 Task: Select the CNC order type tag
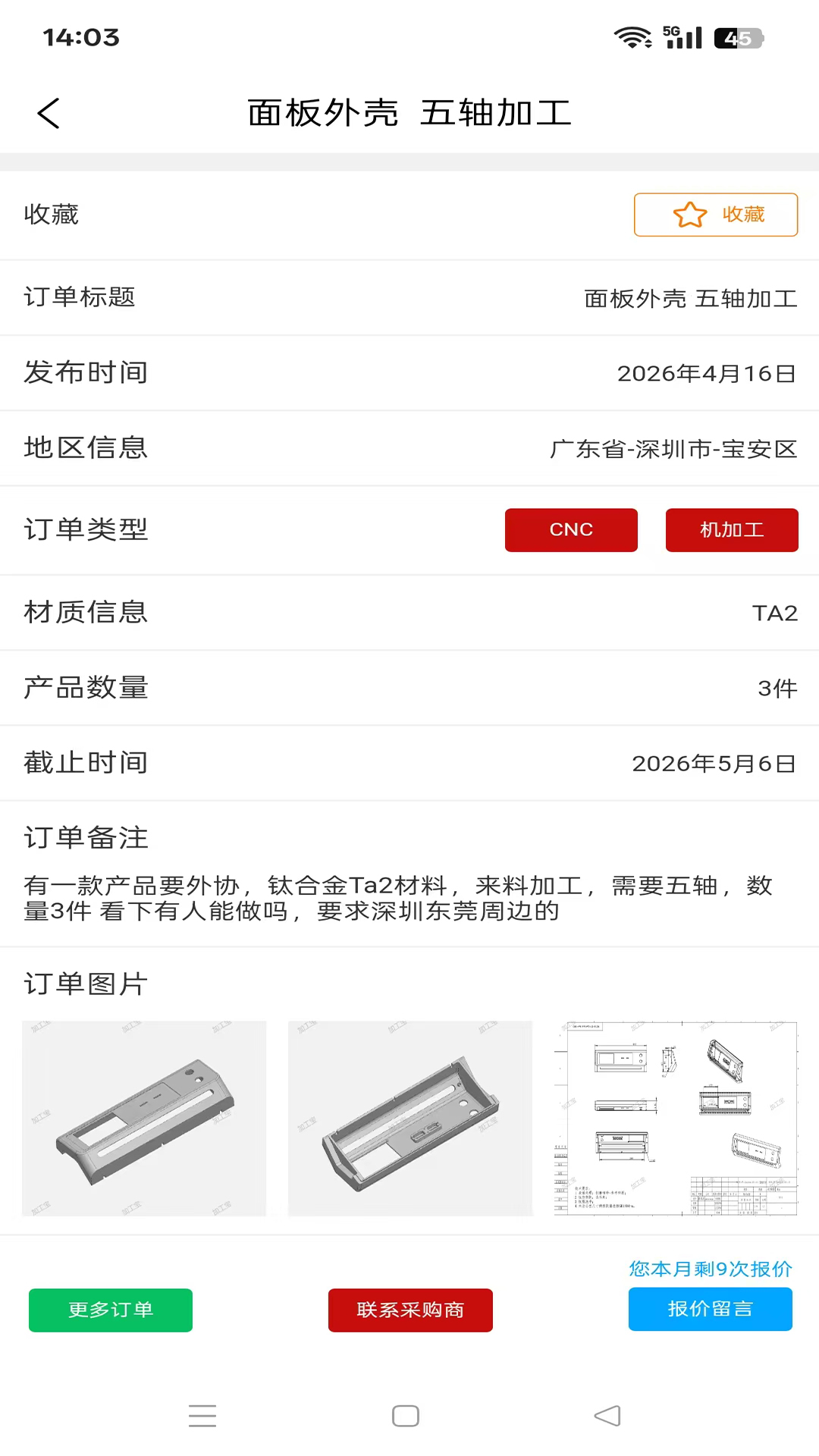click(x=571, y=530)
